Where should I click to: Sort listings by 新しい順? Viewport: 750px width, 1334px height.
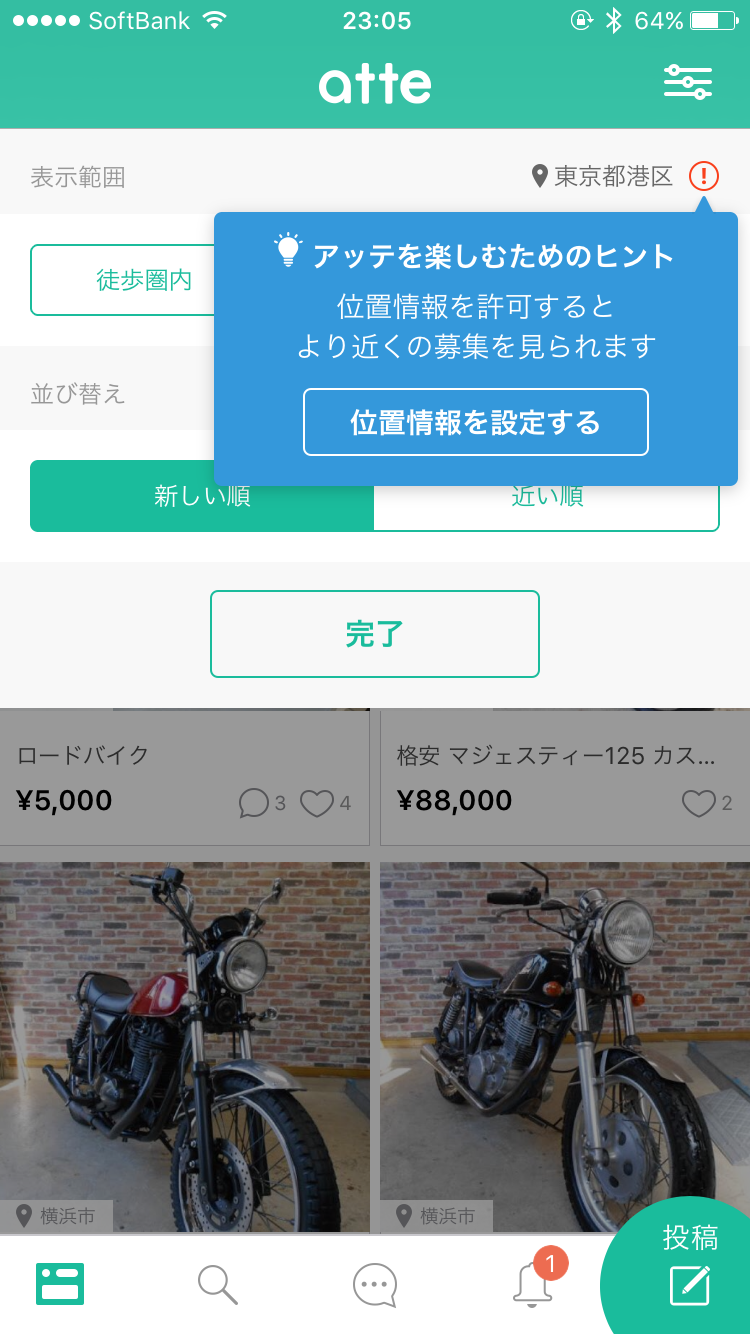click(202, 497)
